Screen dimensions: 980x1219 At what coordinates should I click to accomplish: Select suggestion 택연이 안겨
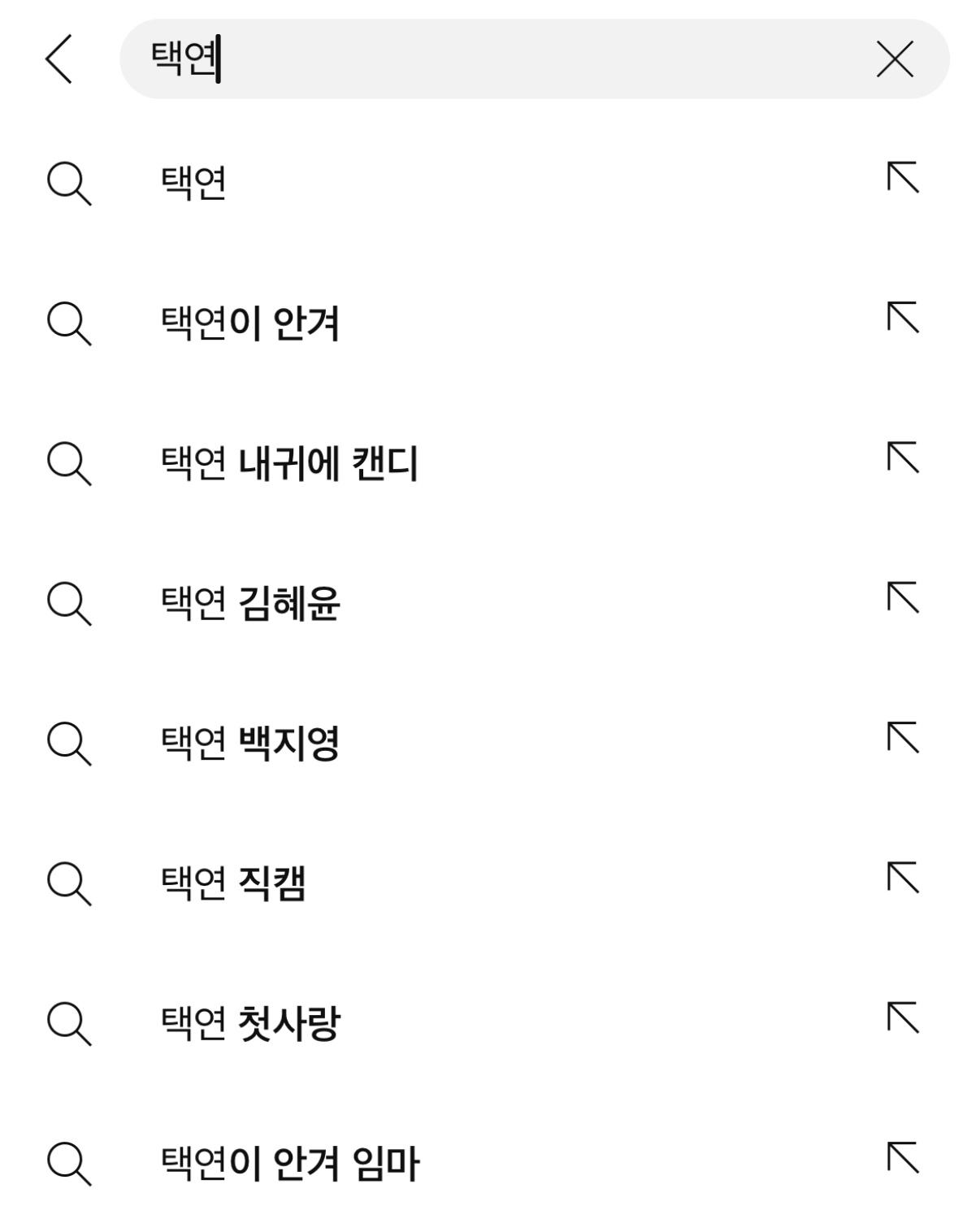pos(249,323)
